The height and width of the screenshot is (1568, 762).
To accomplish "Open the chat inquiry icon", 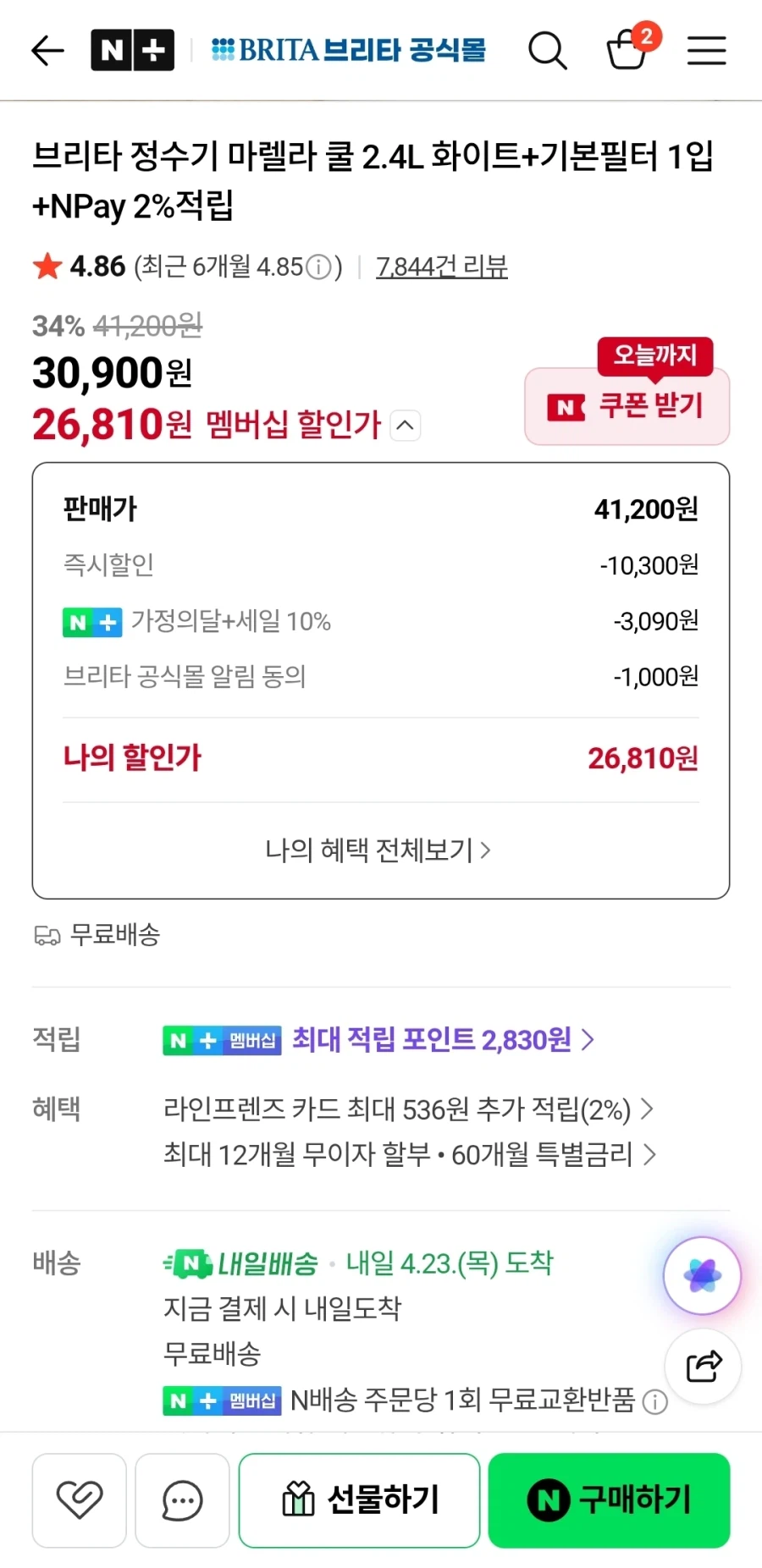I will (182, 1499).
